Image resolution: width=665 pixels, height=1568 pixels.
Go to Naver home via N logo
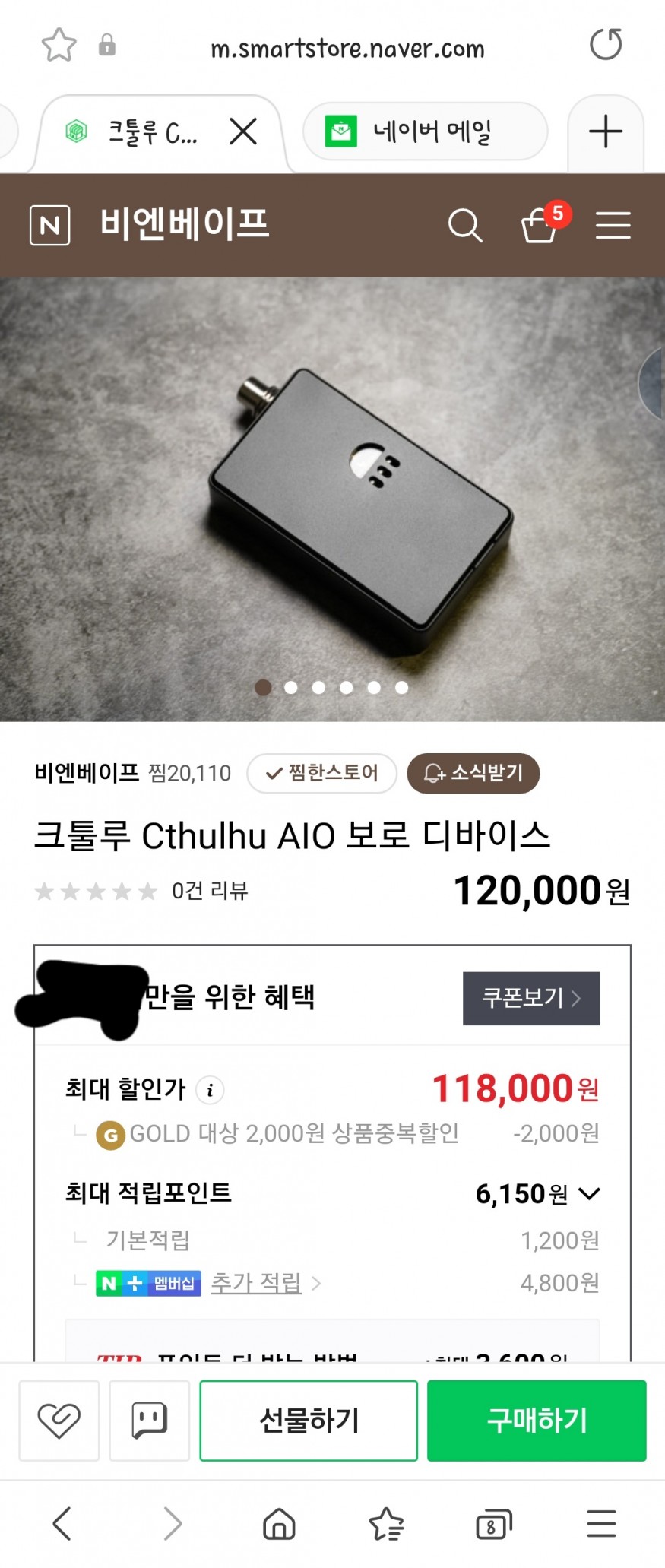click(x=50, y=225)
